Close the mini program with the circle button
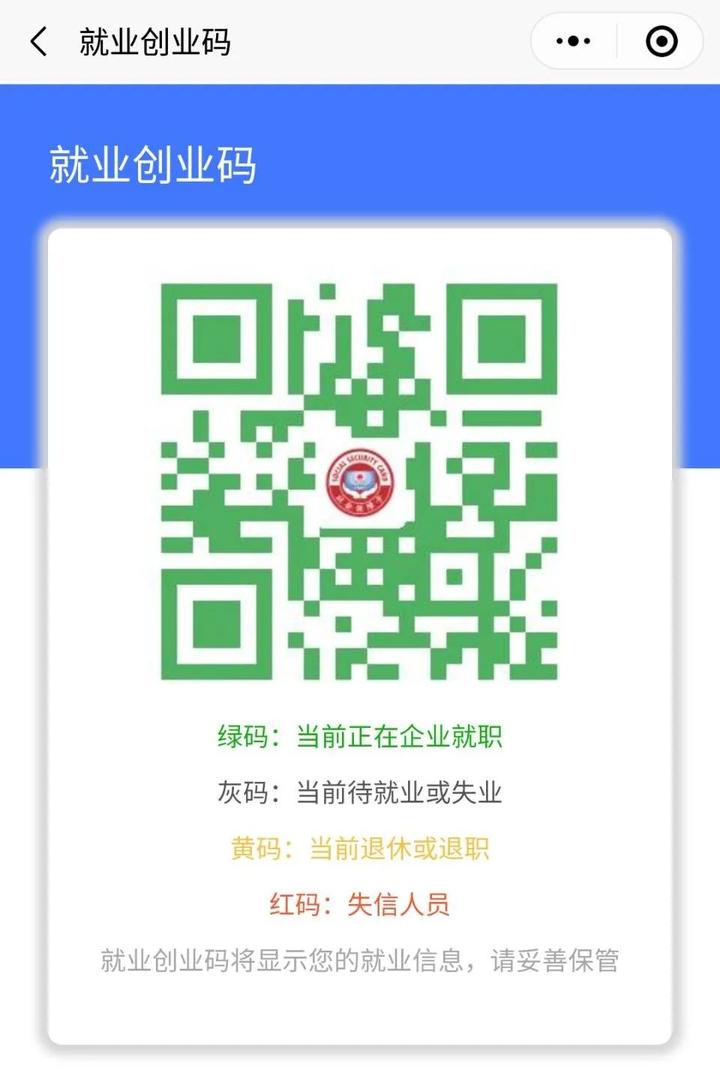 click(662, 42)
